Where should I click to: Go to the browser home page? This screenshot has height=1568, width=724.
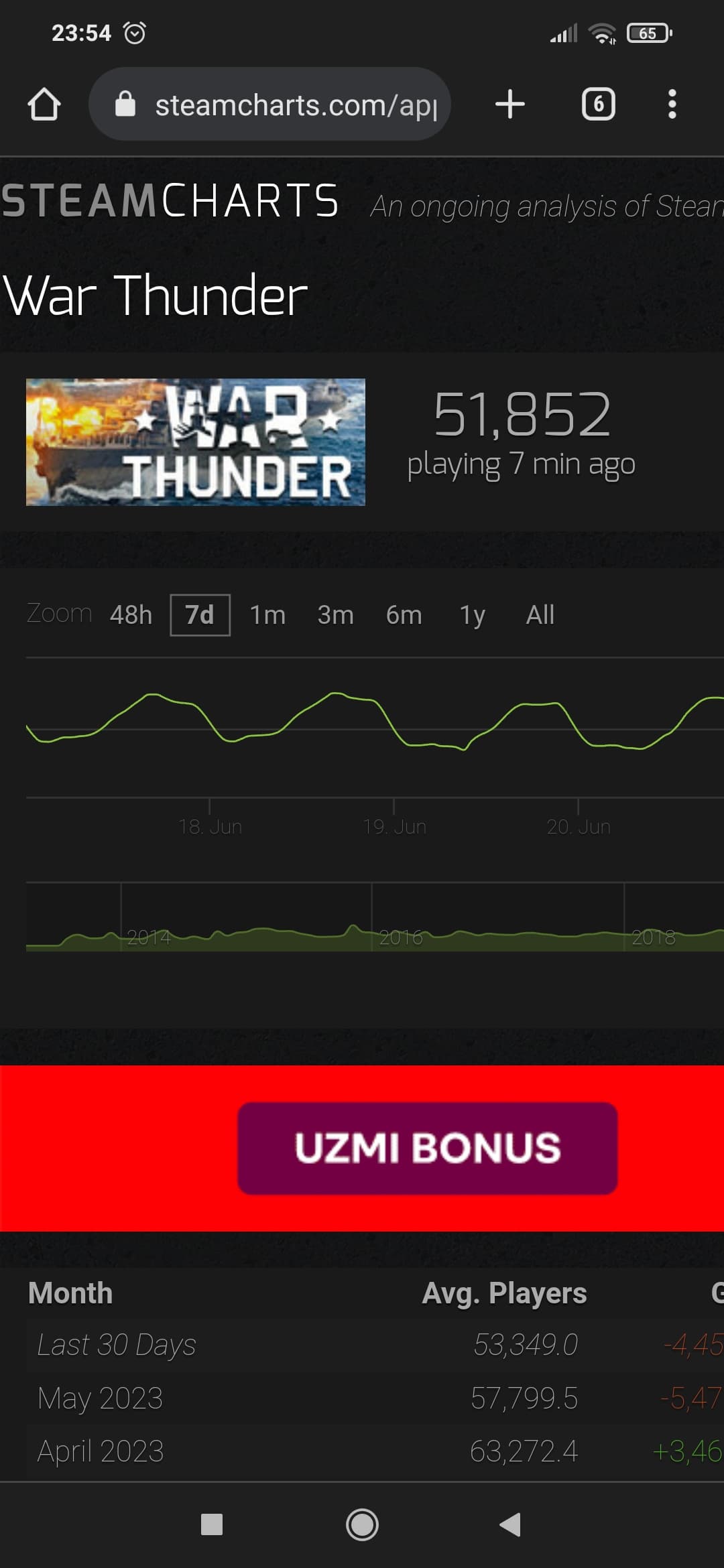[x=44, y=105]
